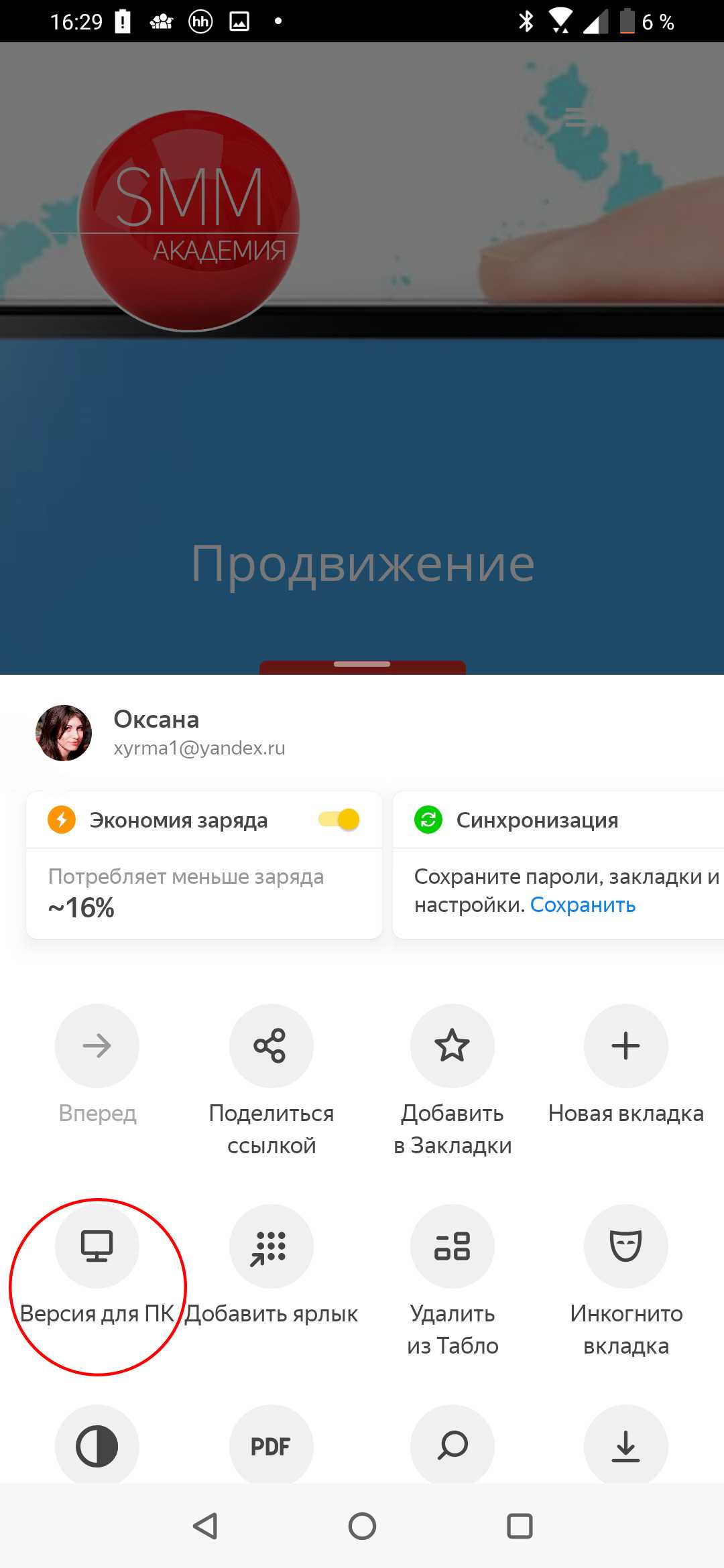This screenshot has height=1568, width=724.
Task: Tap Удалить из Табло
Action: 452,1247
